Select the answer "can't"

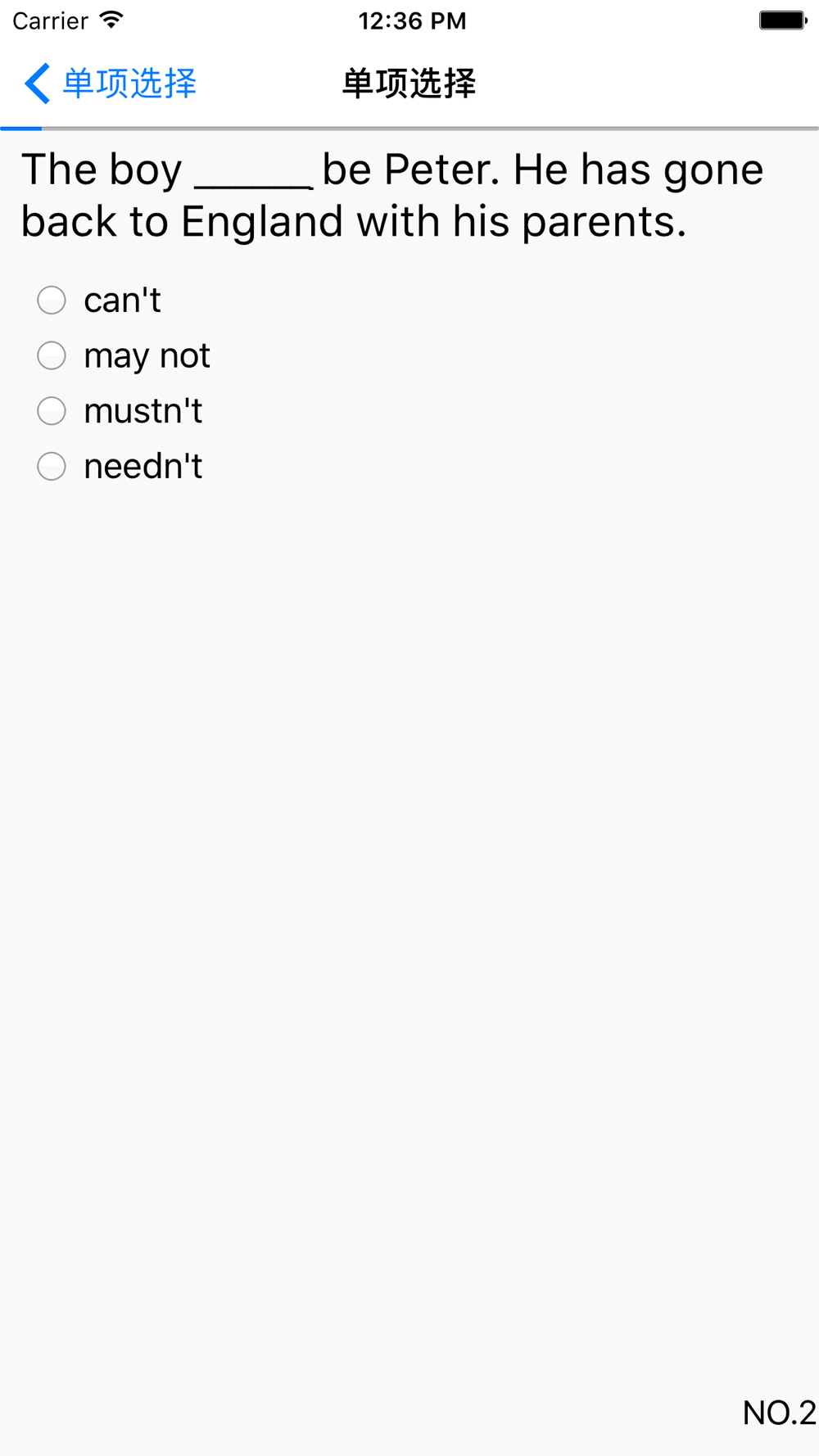coord(99,301)
